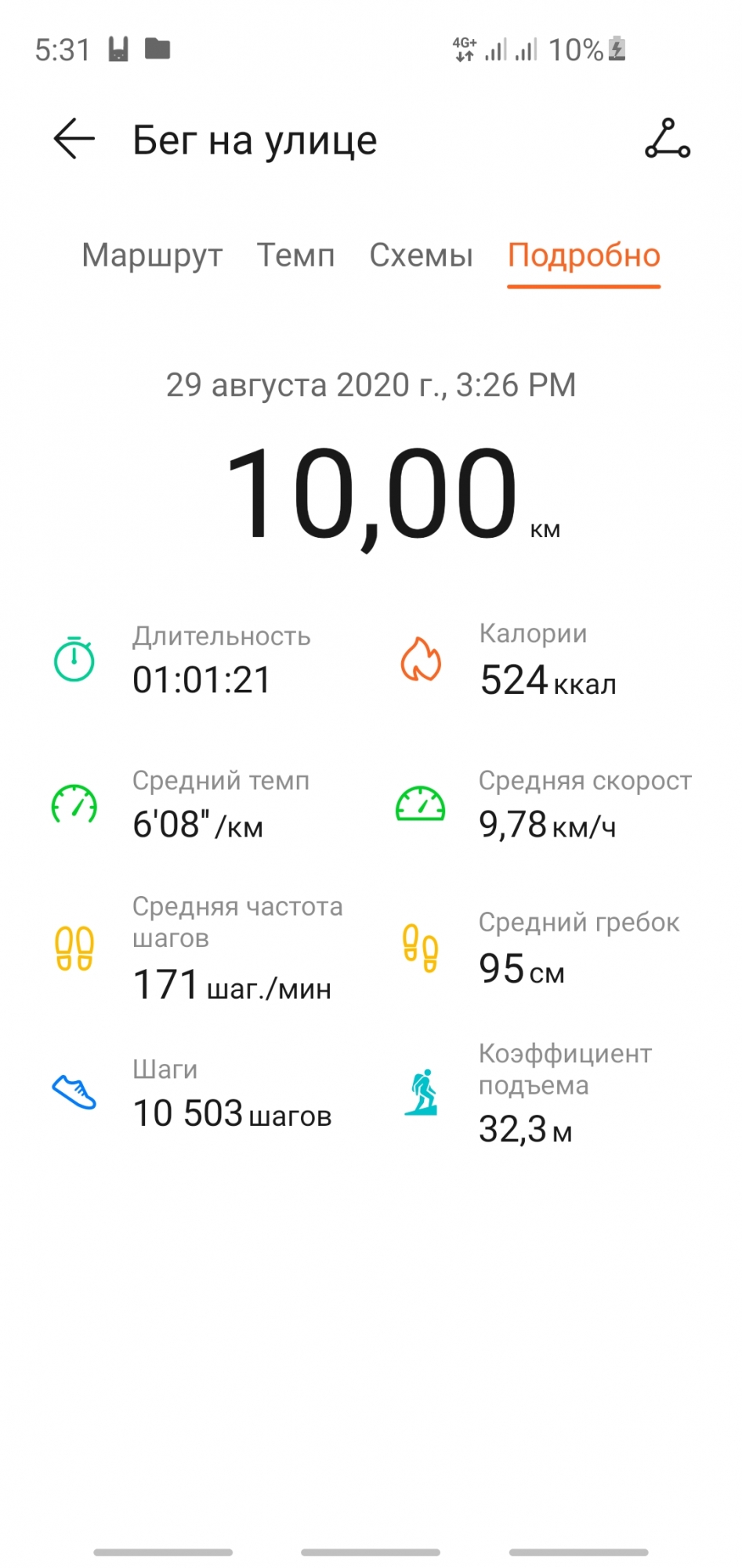Select the Подробно tab

coord(584,256)
